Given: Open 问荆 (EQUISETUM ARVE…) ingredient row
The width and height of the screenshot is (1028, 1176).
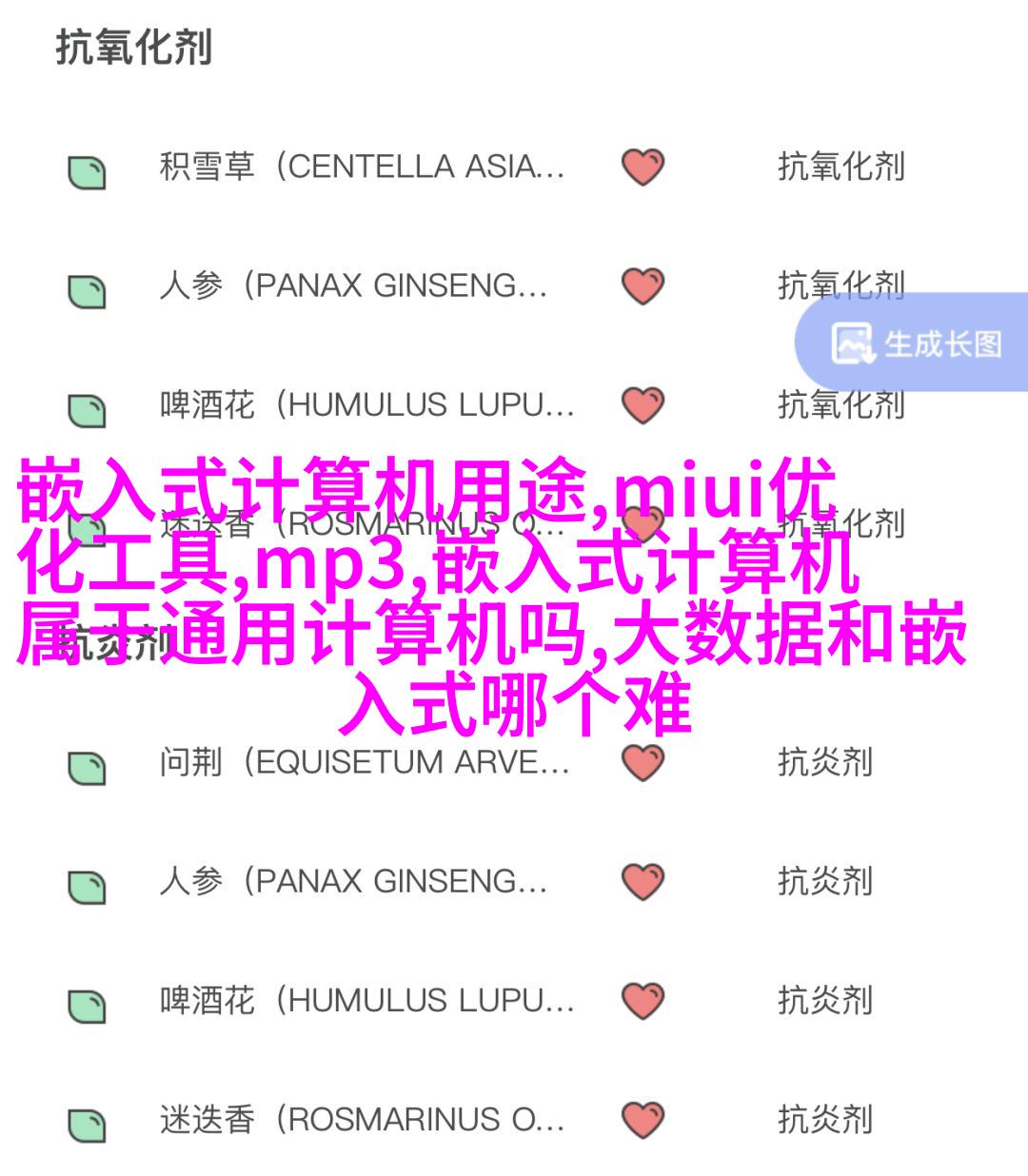Looking at the screenshot, I should [364, 763].
